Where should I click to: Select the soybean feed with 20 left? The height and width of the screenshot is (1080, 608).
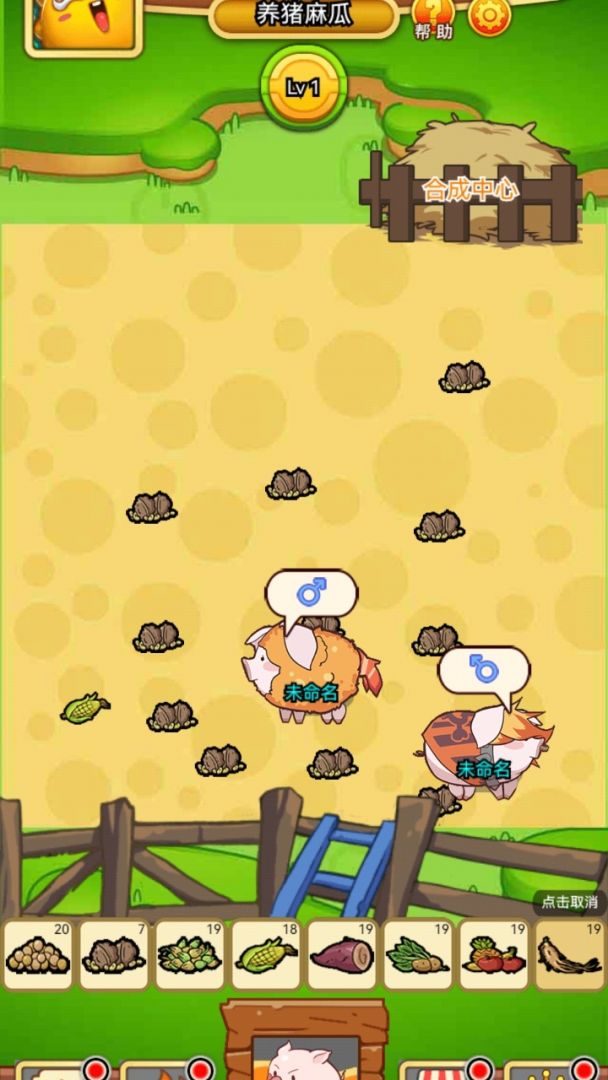(x=39, y=955)
